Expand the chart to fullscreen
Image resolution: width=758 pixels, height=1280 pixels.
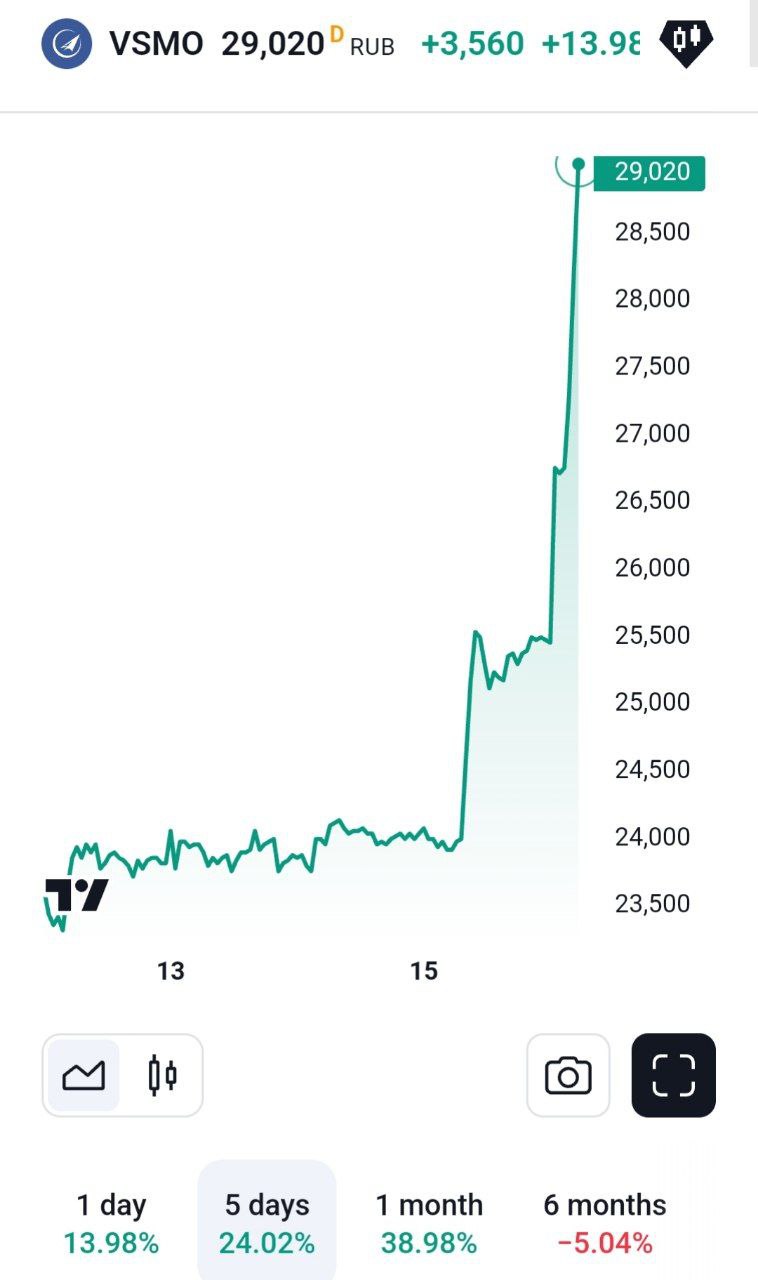(673, 1075)
